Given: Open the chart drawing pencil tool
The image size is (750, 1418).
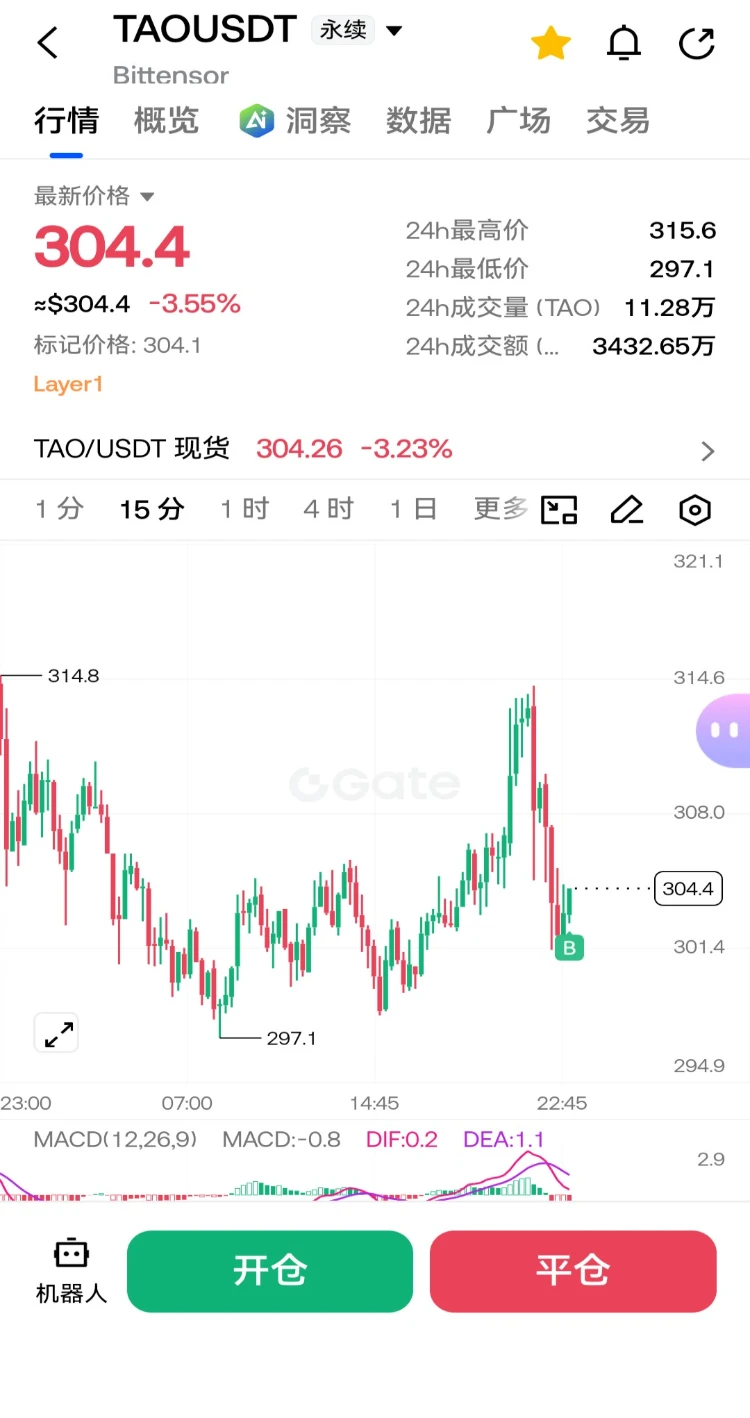Looking at the screenshot, I should click(626, 510).
